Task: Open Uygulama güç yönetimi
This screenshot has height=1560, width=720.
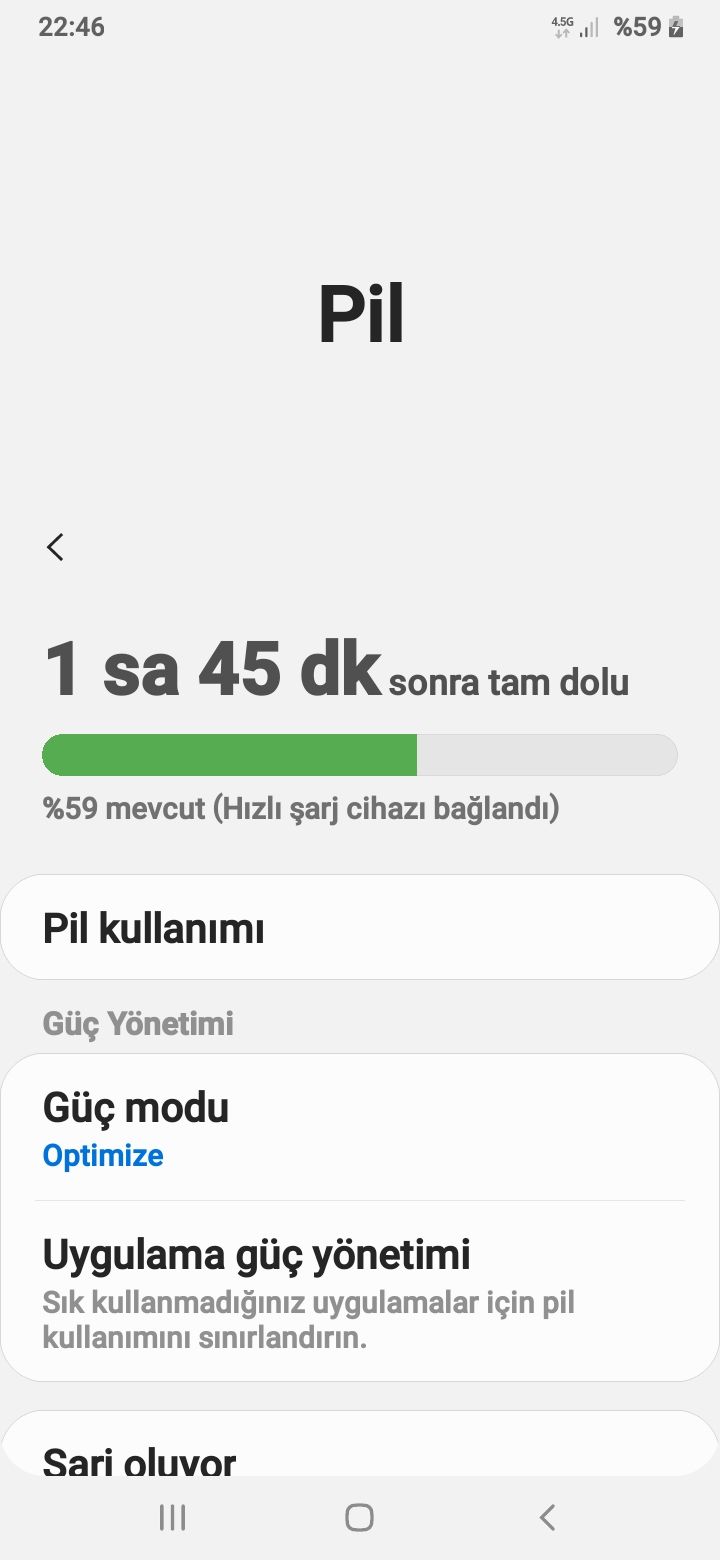Action: click(360, 1291)
